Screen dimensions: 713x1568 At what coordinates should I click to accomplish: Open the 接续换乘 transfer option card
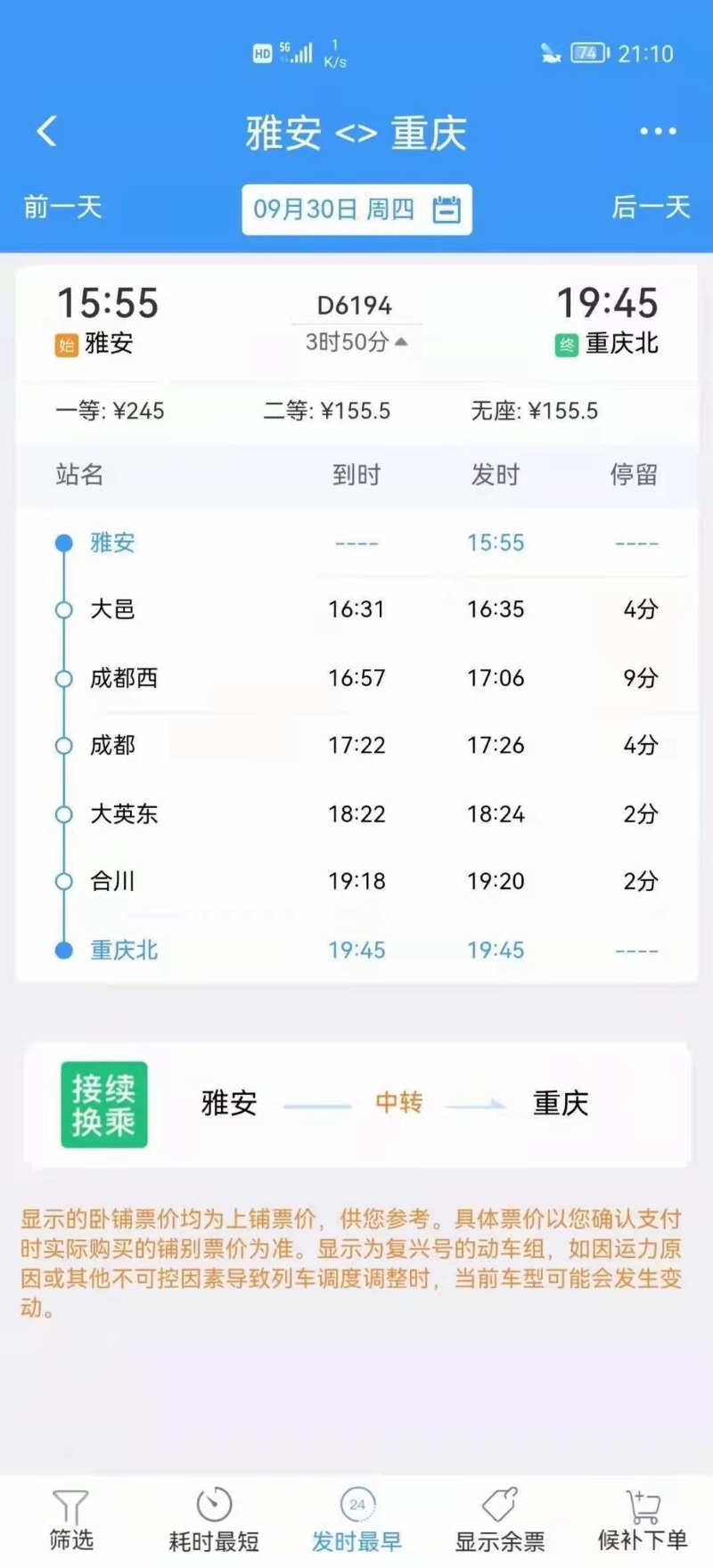point(356,1104)
